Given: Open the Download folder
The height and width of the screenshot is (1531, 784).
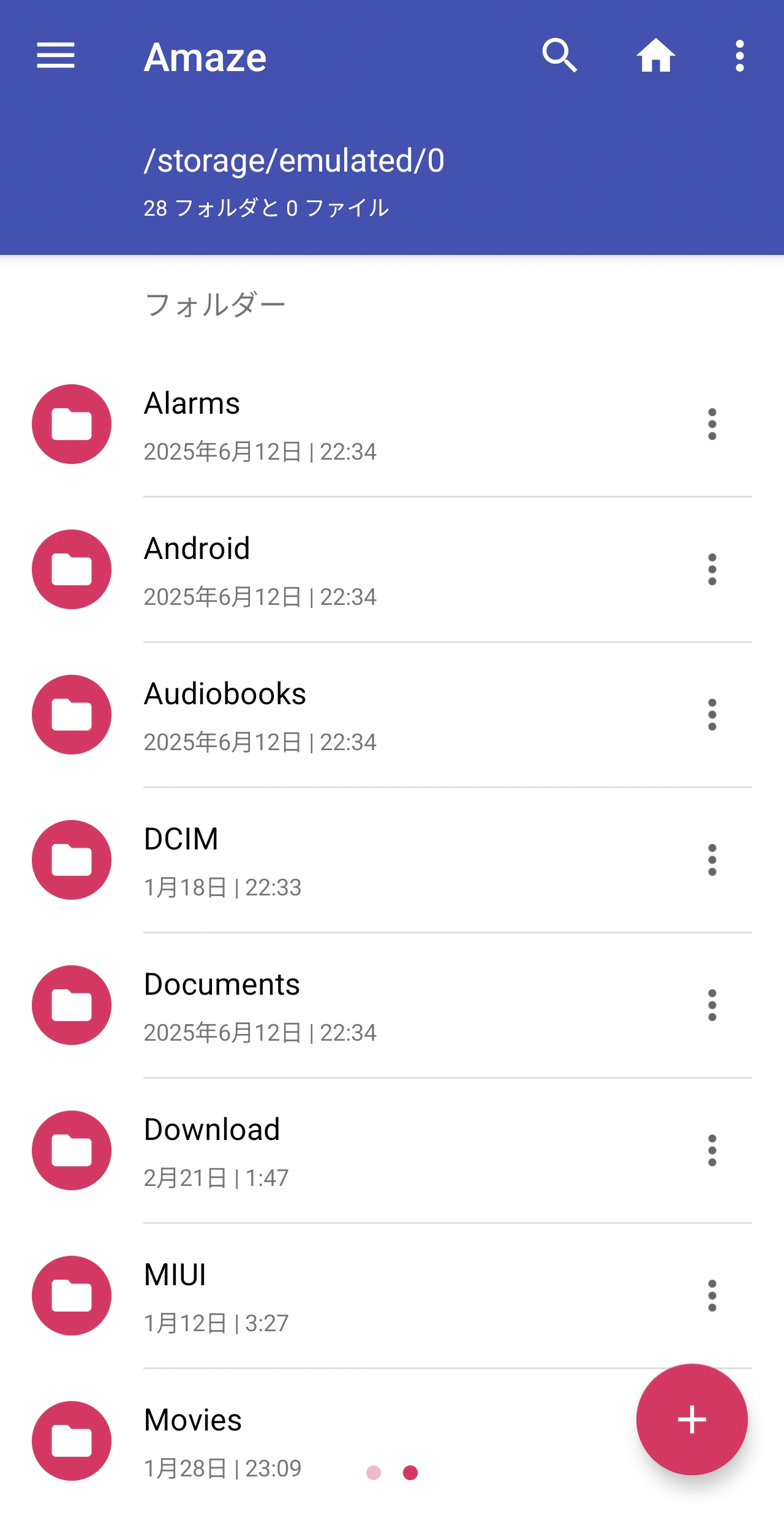Looking at the screenshot, I should pos(212,1130).
